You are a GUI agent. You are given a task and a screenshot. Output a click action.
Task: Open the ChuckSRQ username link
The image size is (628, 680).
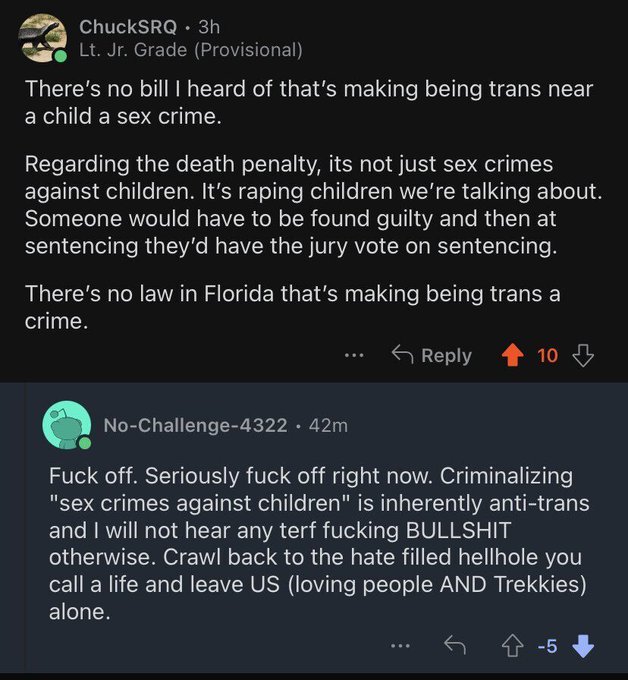point(127,27)
